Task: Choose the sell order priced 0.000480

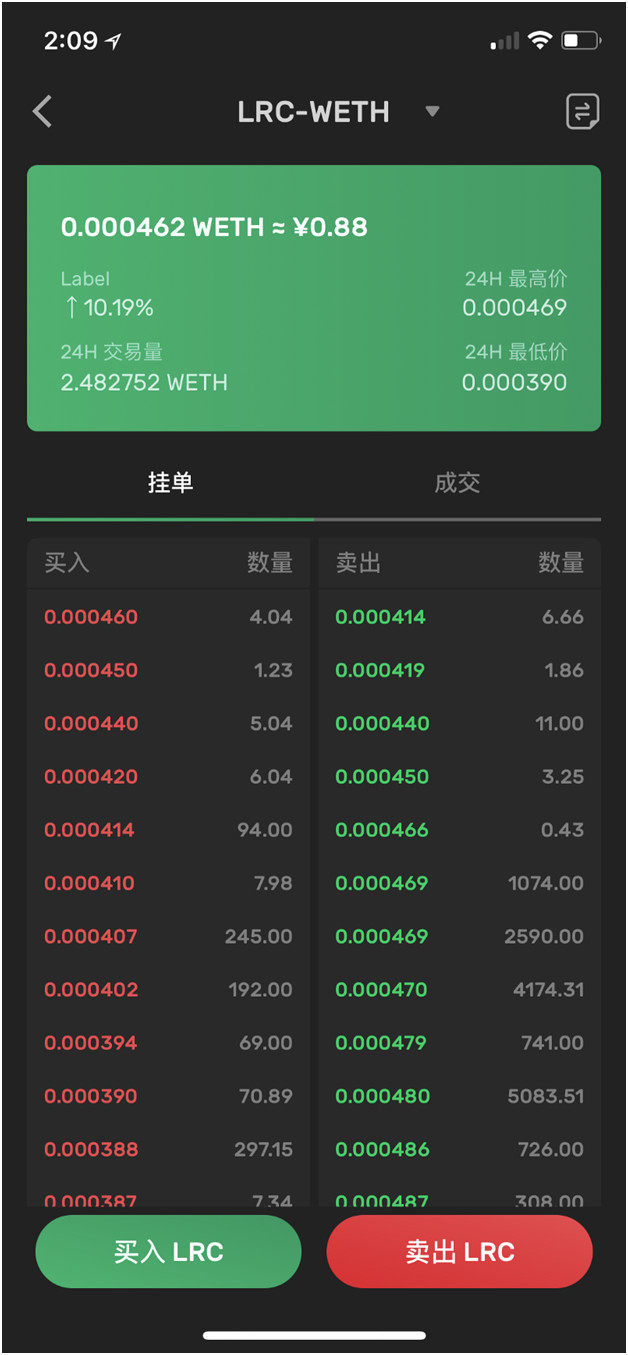Action: coord(460,1096)
